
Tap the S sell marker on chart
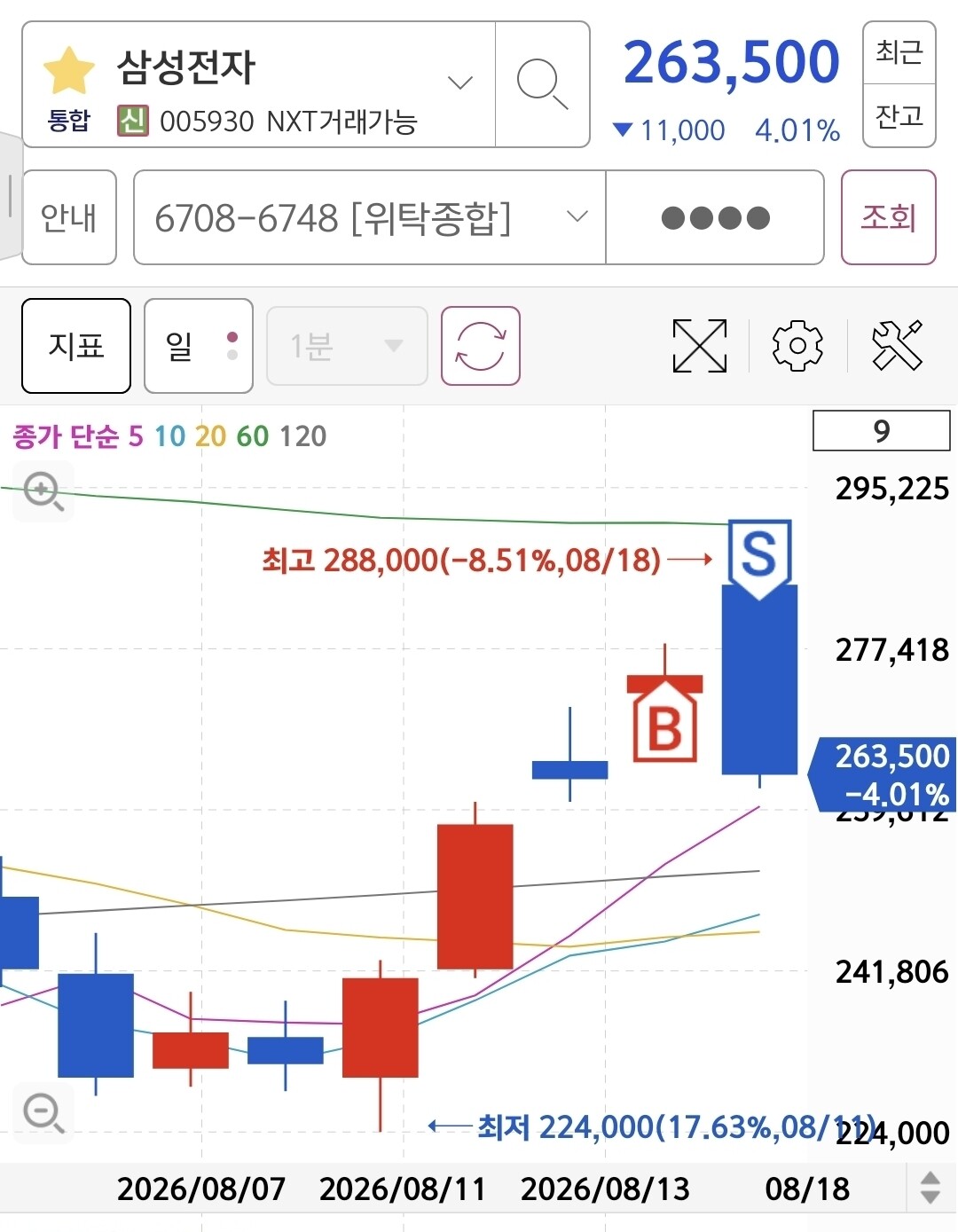[x=759, y=558]
